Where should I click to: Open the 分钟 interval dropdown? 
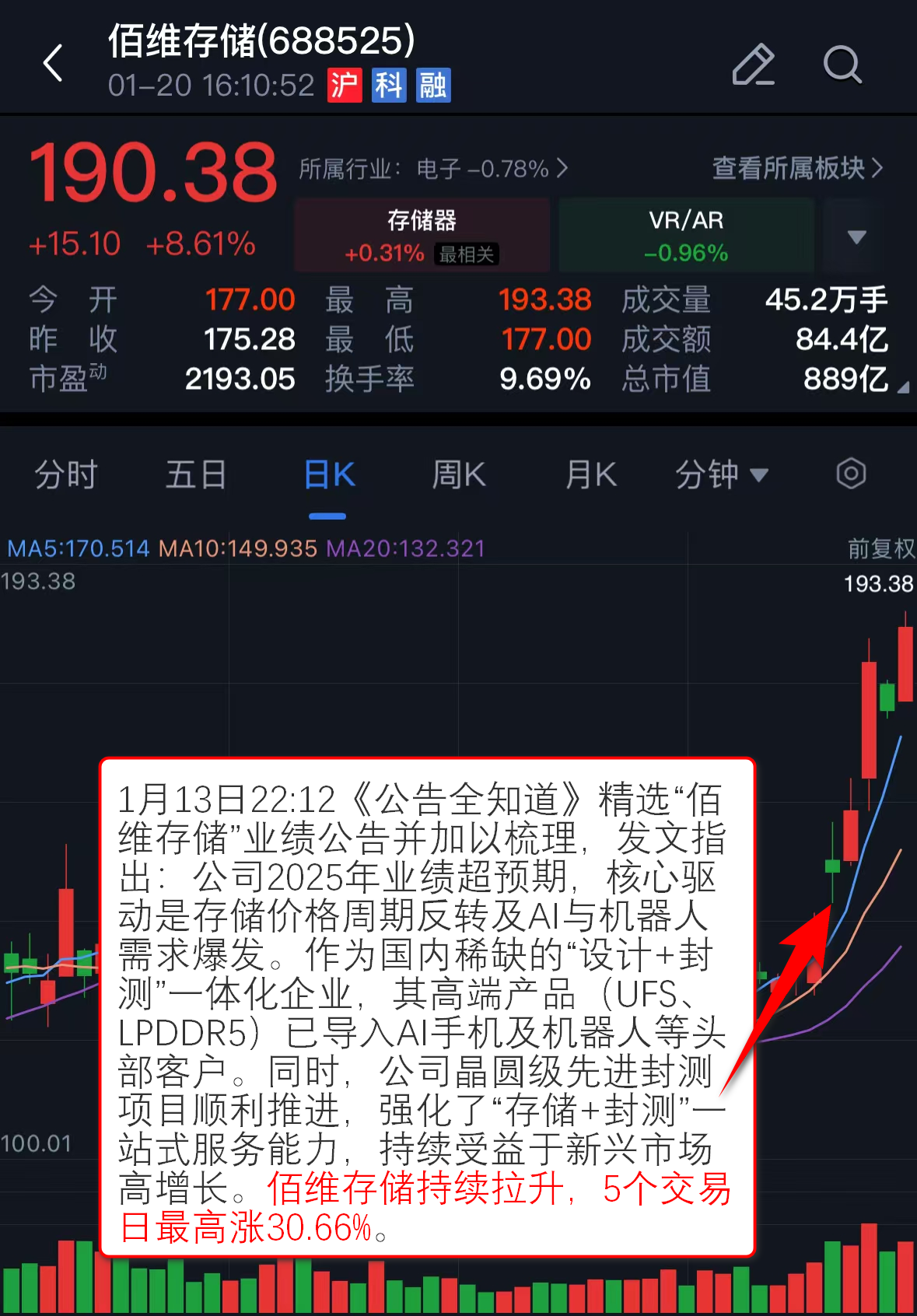(721, 474)
